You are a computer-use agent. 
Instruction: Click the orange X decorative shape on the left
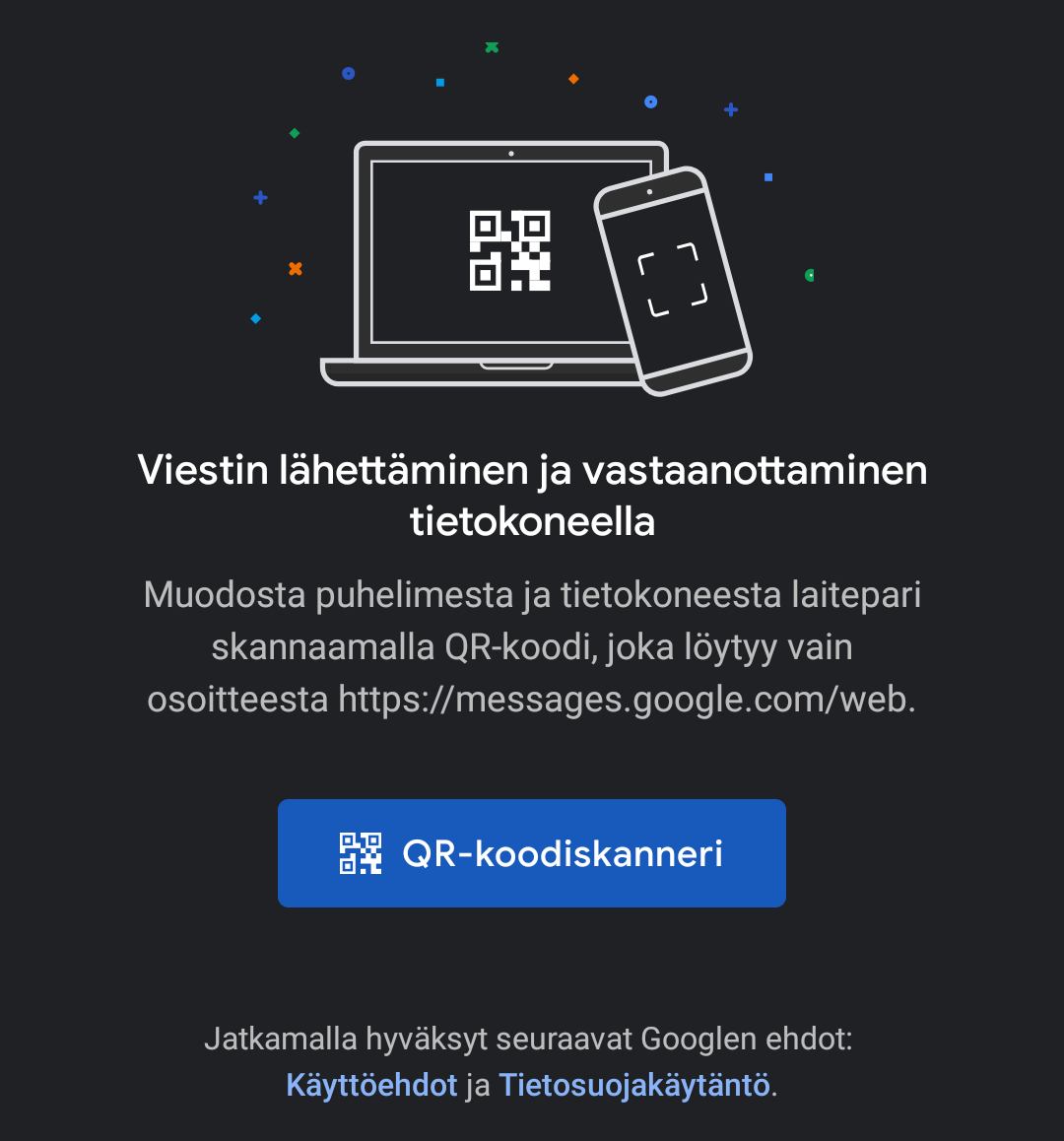[x=296, y=267]
